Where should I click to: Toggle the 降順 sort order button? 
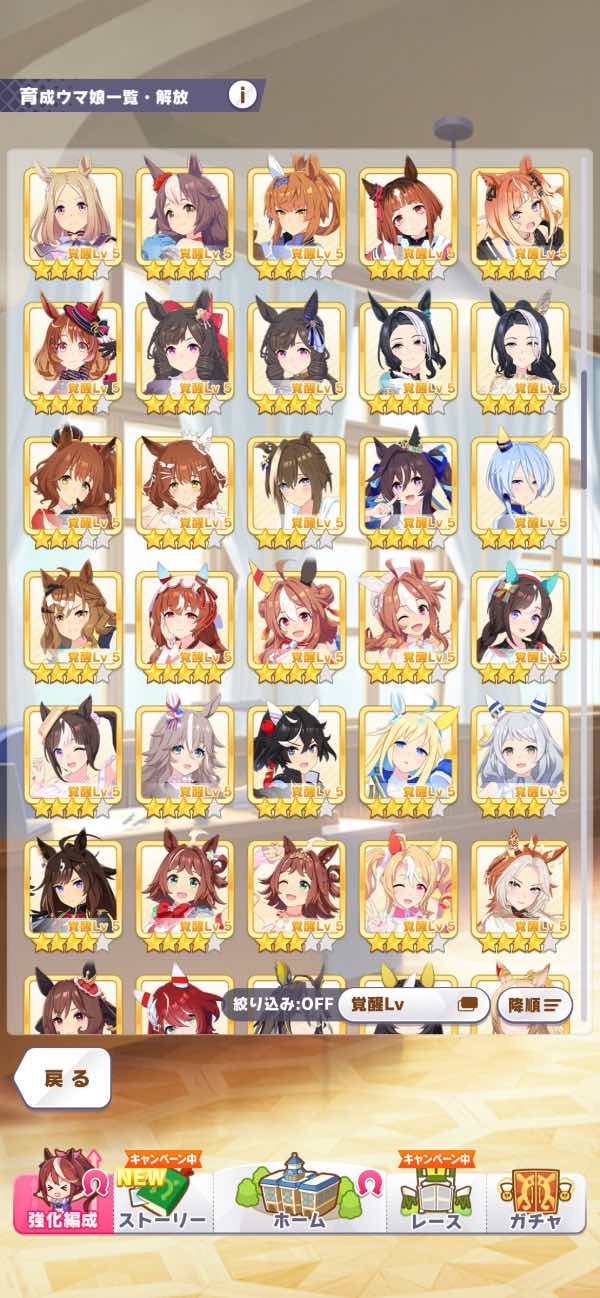pyautogui.click(x=534, y=1004)
